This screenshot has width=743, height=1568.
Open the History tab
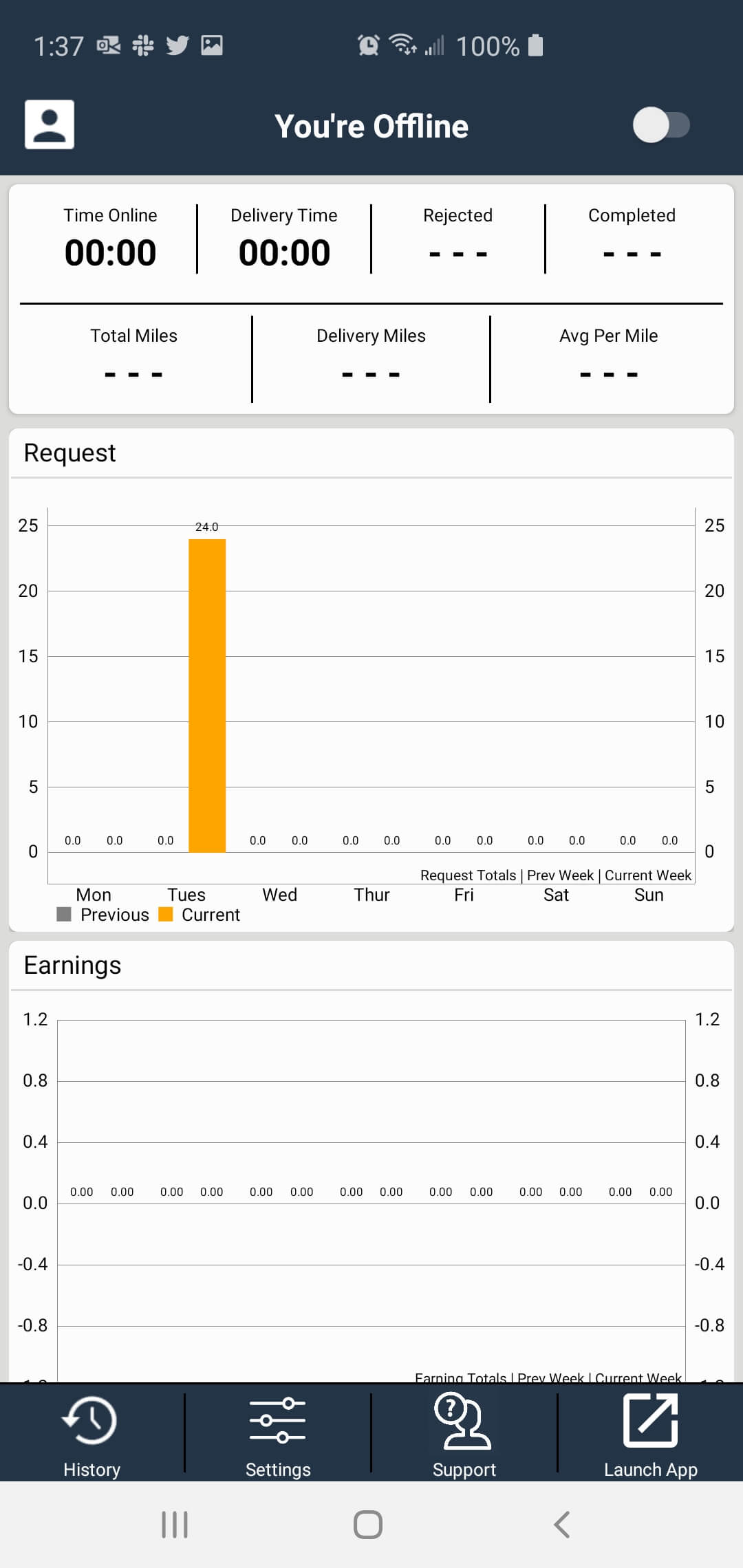[91, 1435]
